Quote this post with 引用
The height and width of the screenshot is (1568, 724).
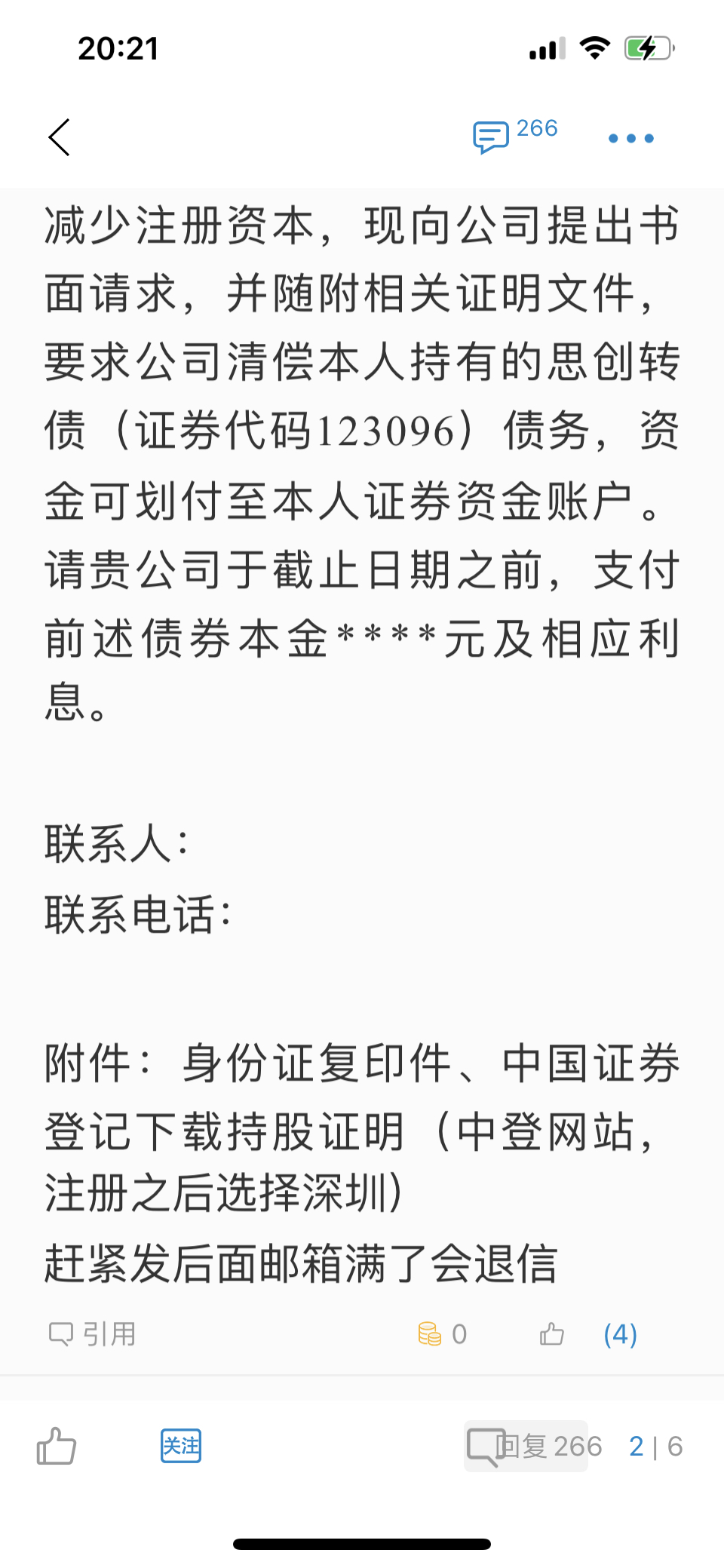point(92,1334)
